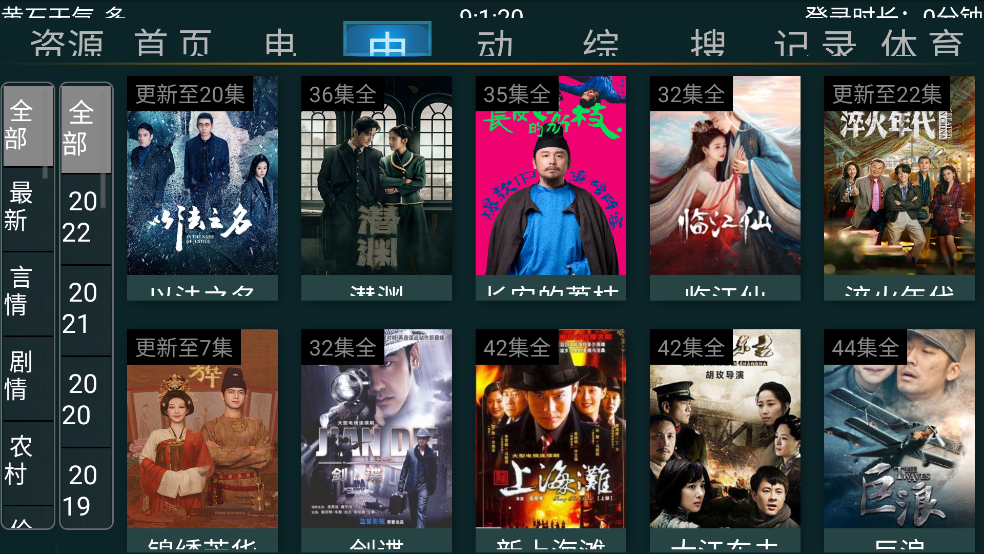Switch to the 体育 tab
Viewport: 984px width, 554px height.
tap(922, 44)
